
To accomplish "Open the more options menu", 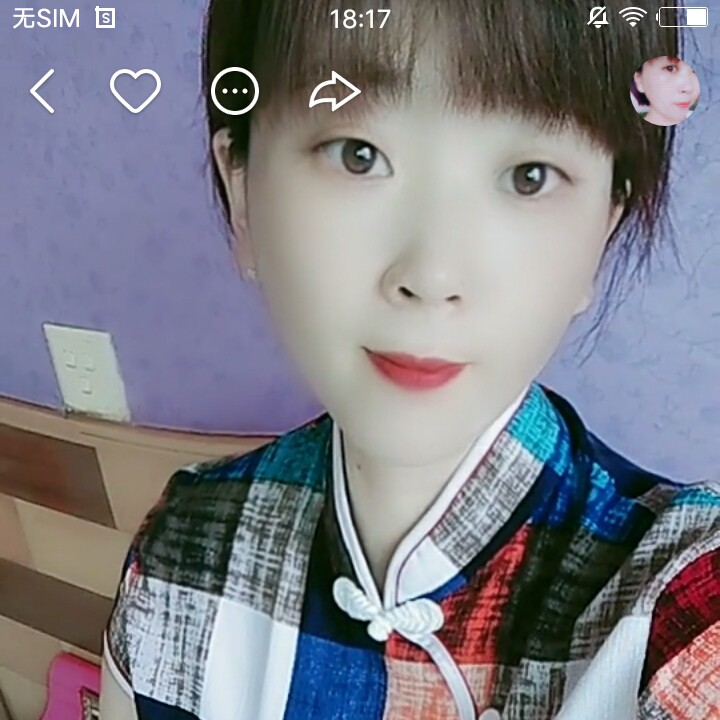I will (x=235, y=92).
